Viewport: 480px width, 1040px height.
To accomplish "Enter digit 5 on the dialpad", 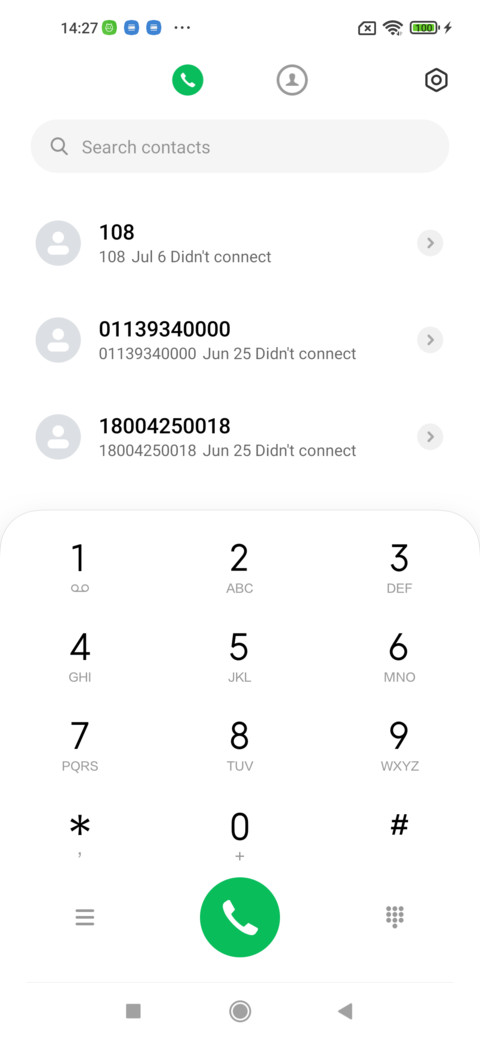I will click(x=239, y=657).
